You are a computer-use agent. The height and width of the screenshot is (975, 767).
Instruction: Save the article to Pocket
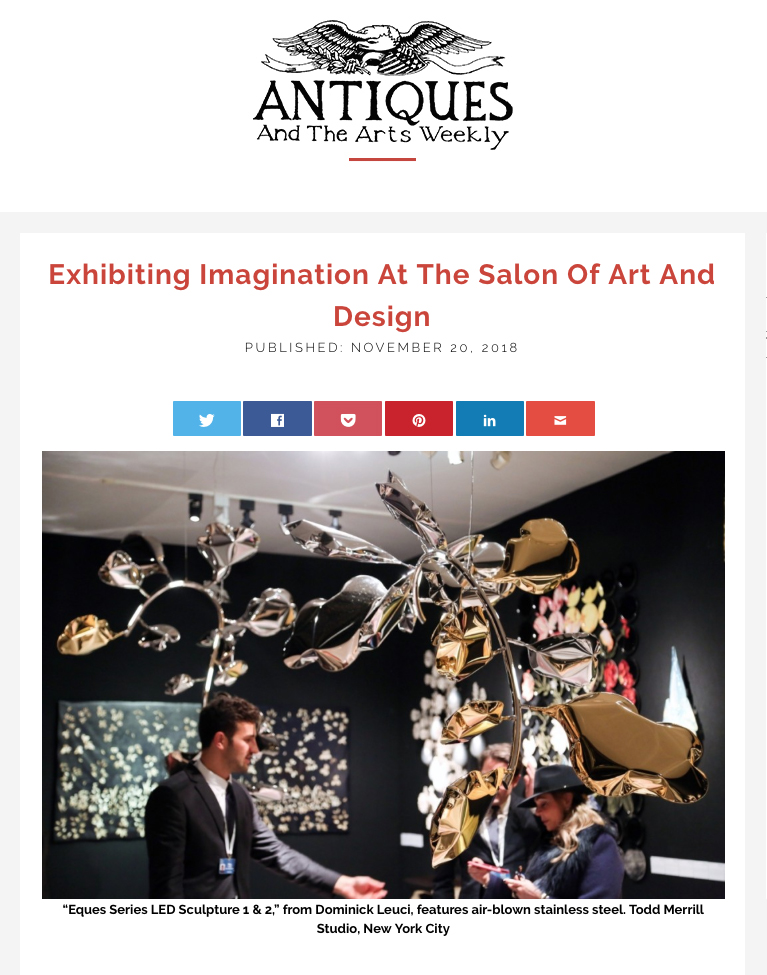(x=348, y=419)
